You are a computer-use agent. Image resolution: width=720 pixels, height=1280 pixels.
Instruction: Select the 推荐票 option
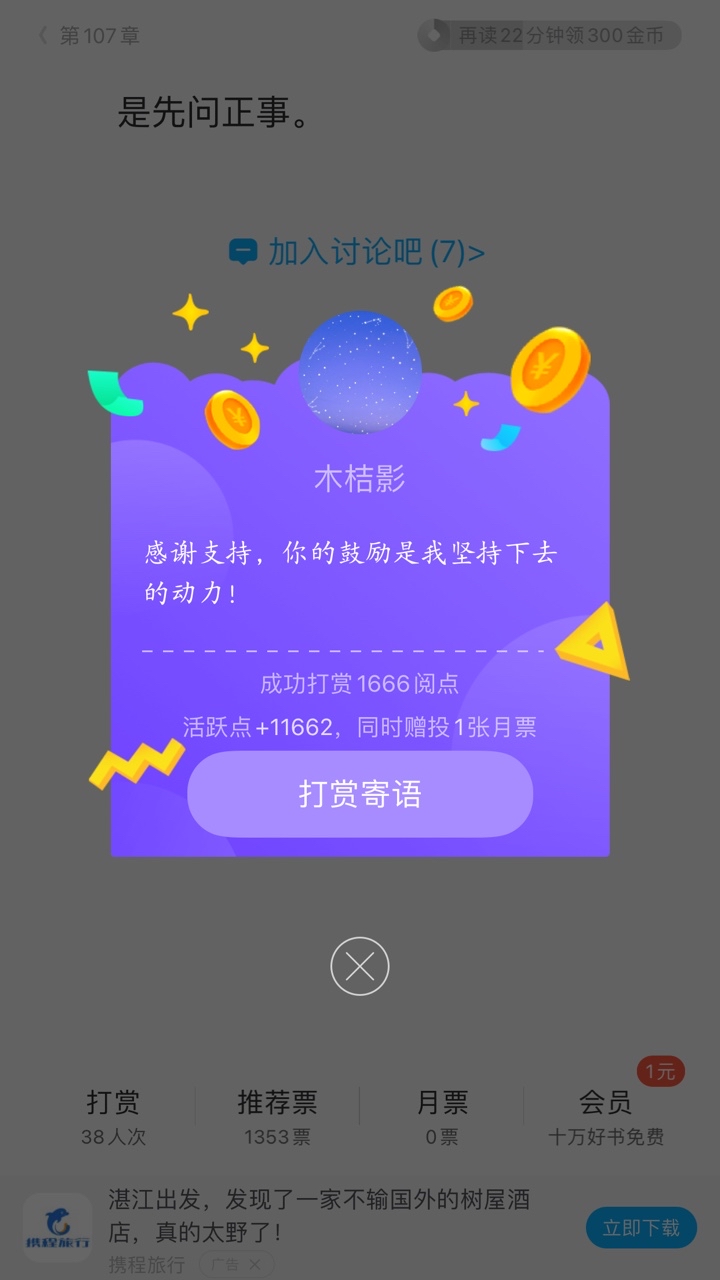277,1117
